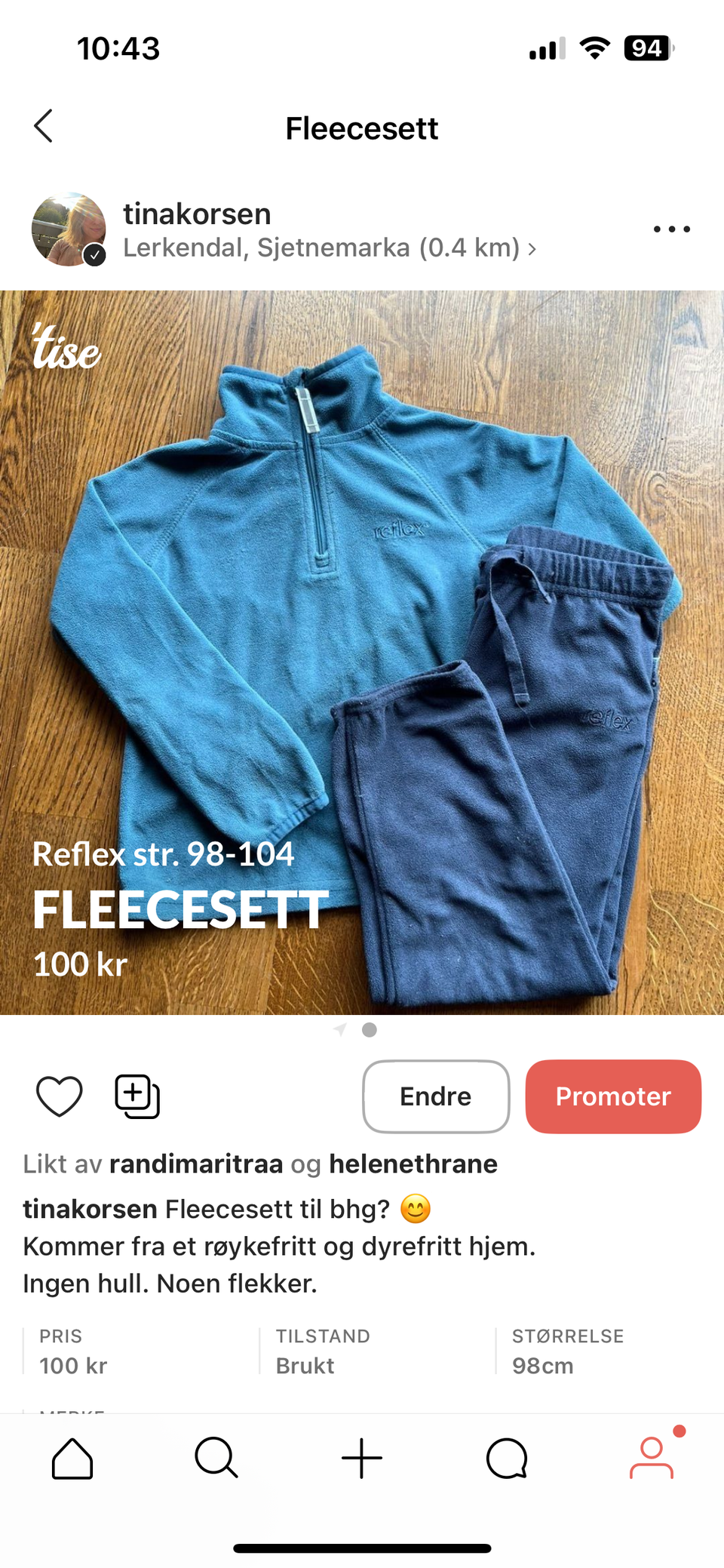
Task: Tap the plus icon to create new listing
Action: coord(361,1458)
